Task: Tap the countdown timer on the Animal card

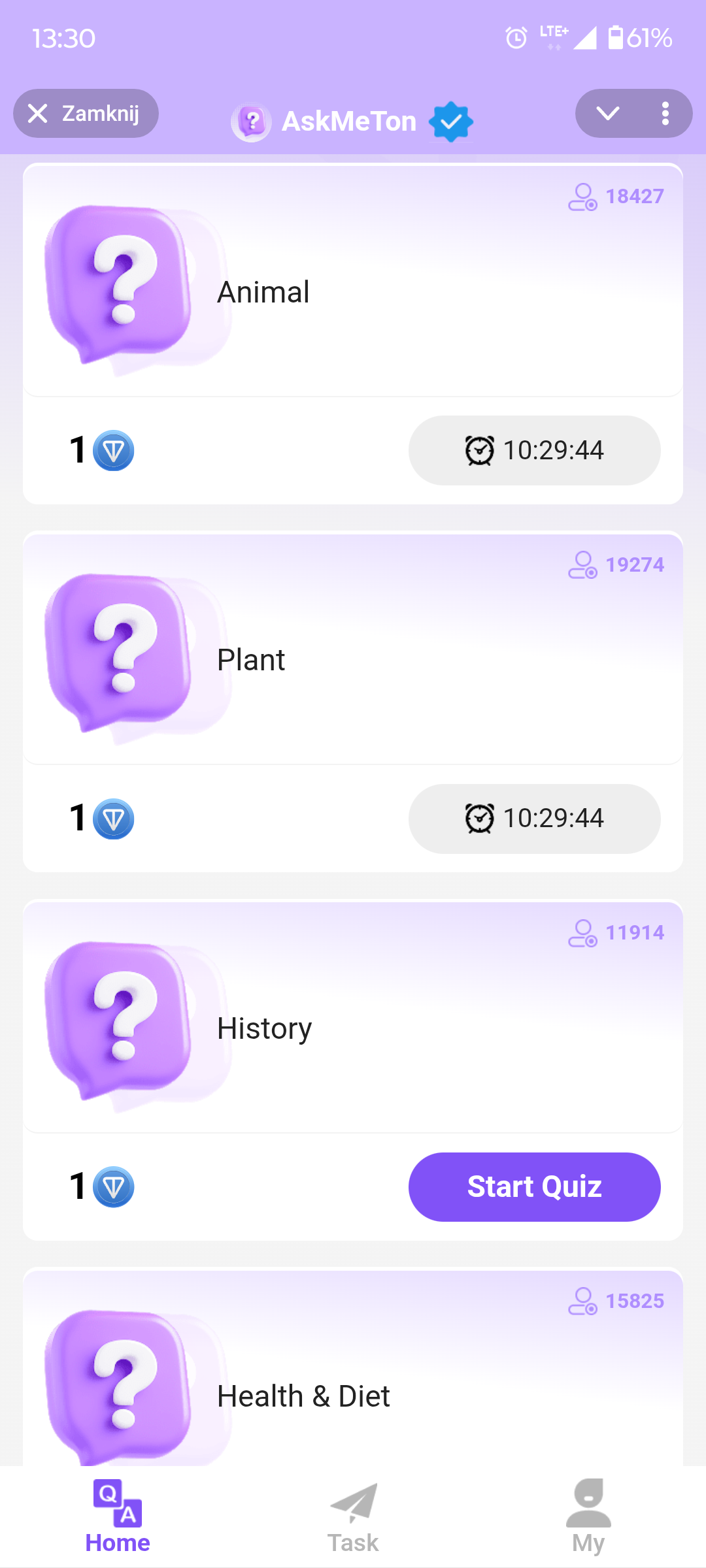Action: (534, 450)
